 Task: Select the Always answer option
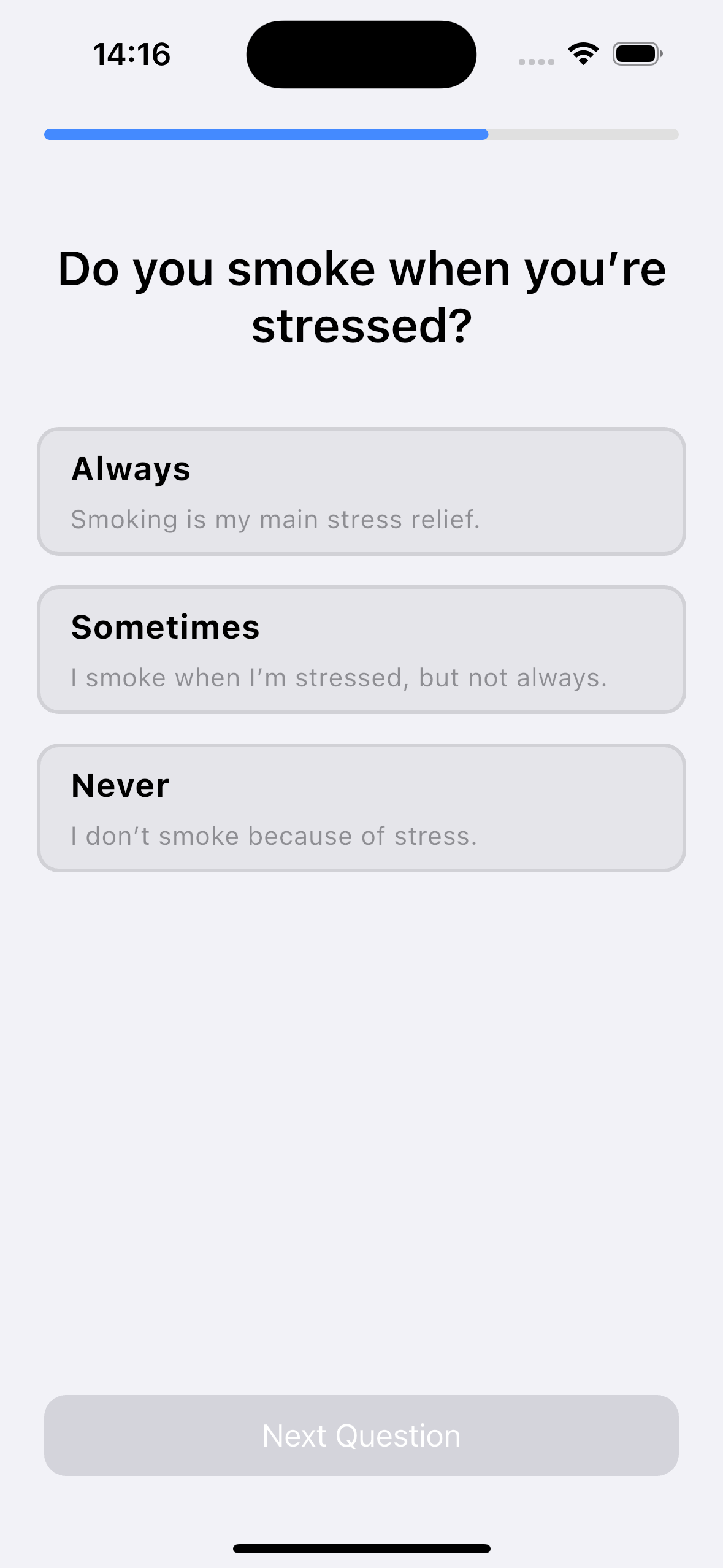361,491
